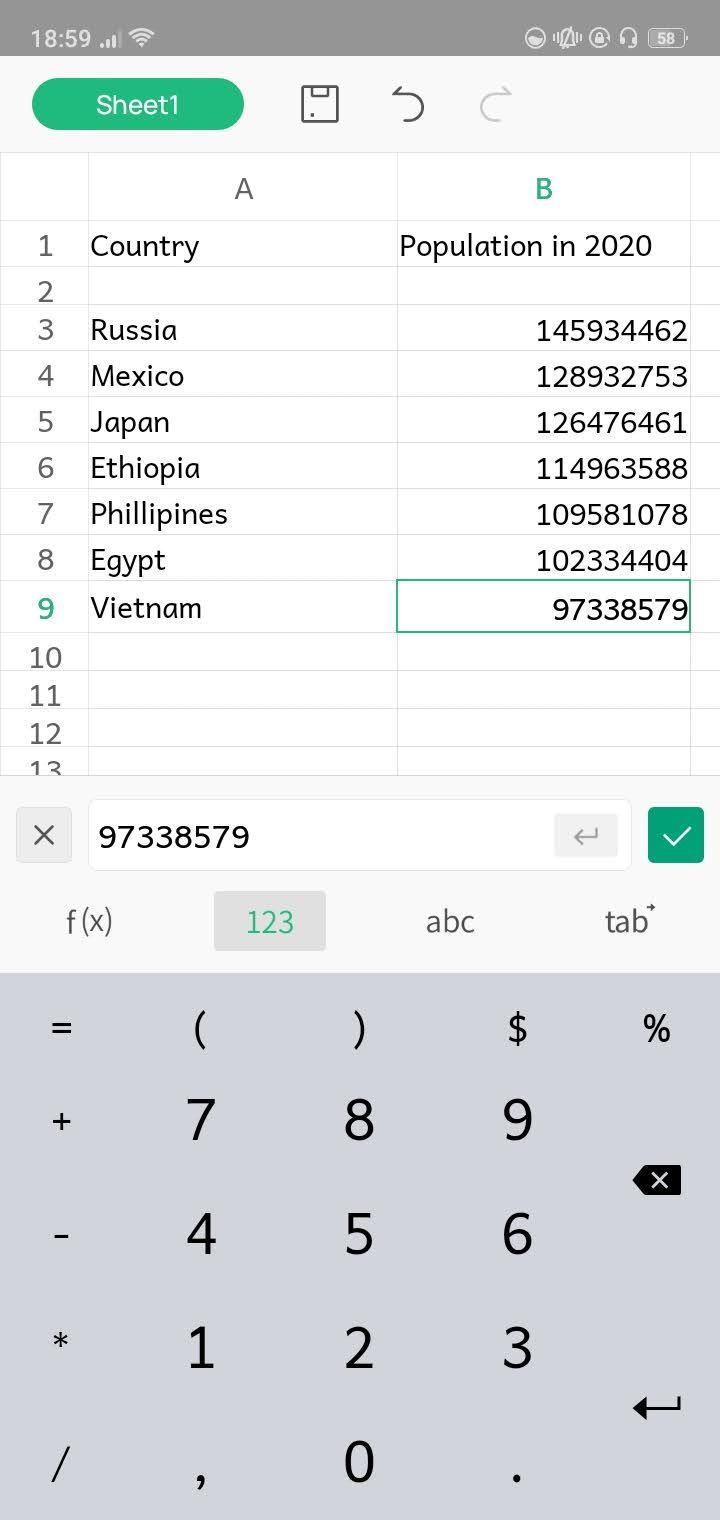Cancel the cell edit with the X button
Screen dimensions: 720x1520
tap(44, 835)
